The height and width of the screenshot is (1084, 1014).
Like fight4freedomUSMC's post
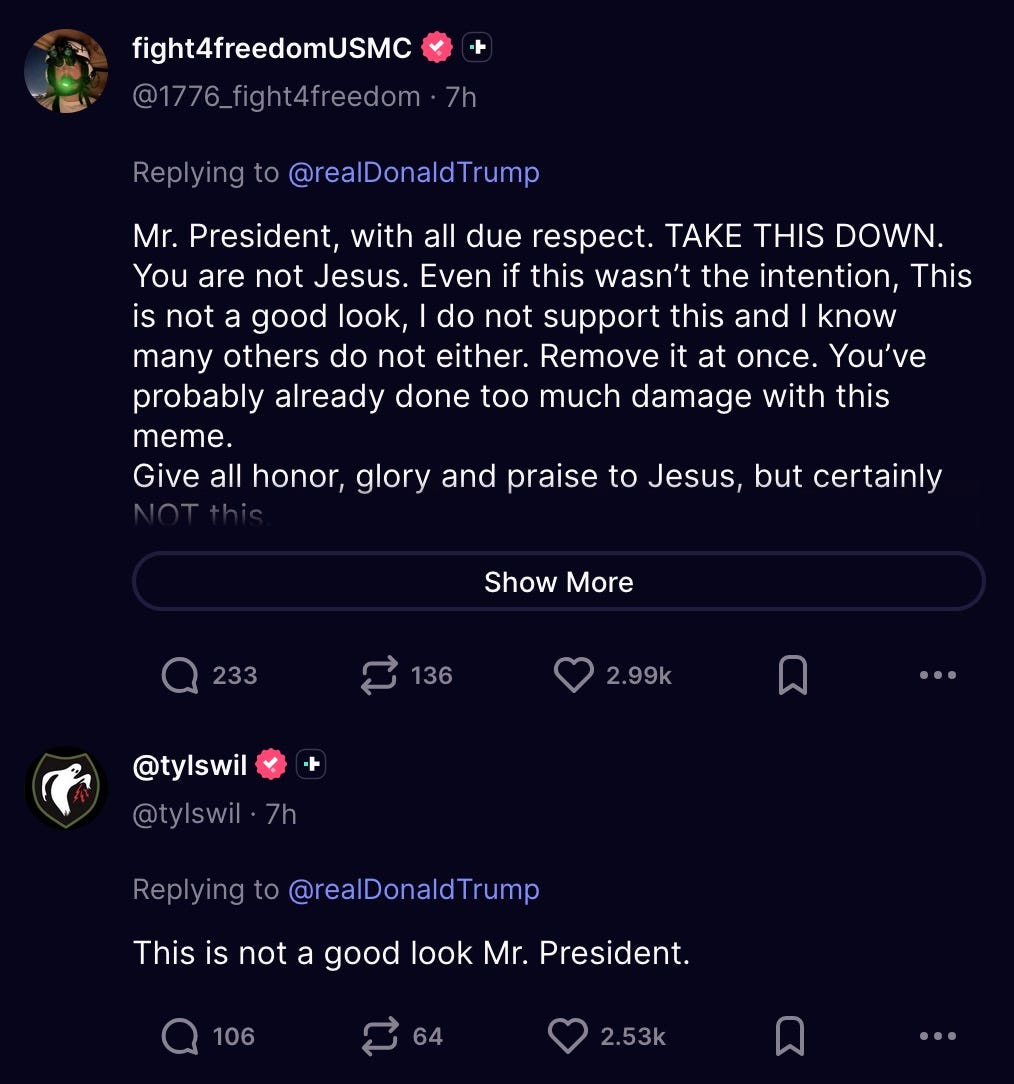tap(573, 676)
